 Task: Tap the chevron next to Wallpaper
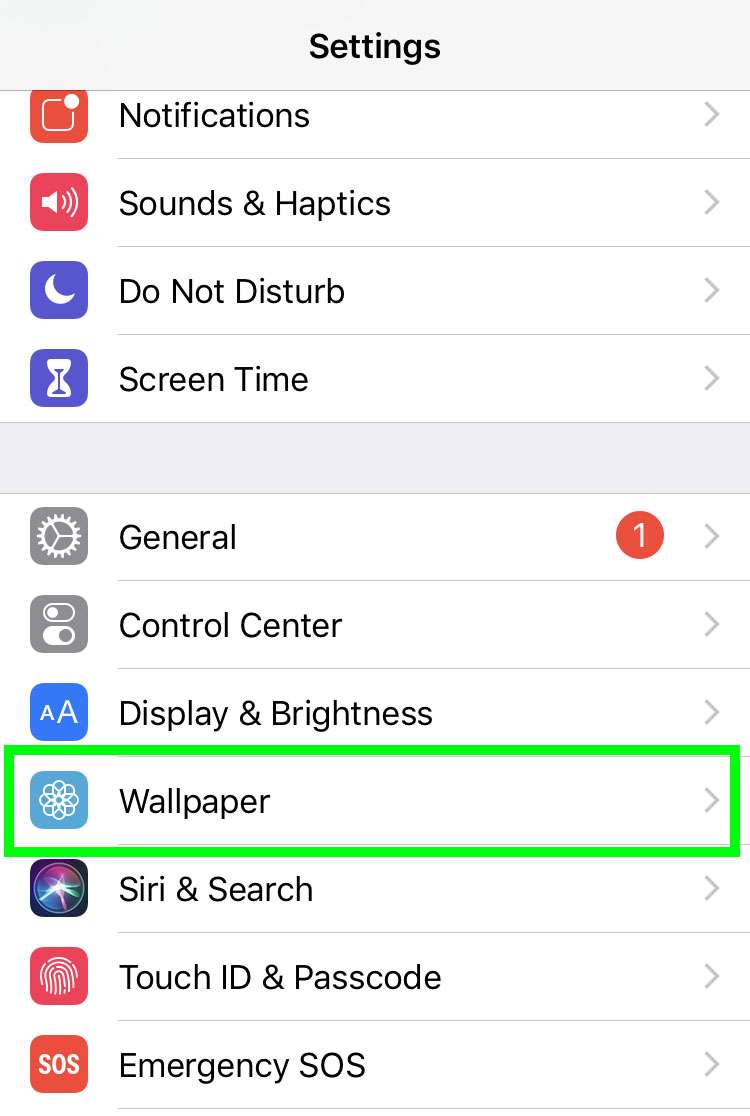pyautogui.click(x=711, y=800)
